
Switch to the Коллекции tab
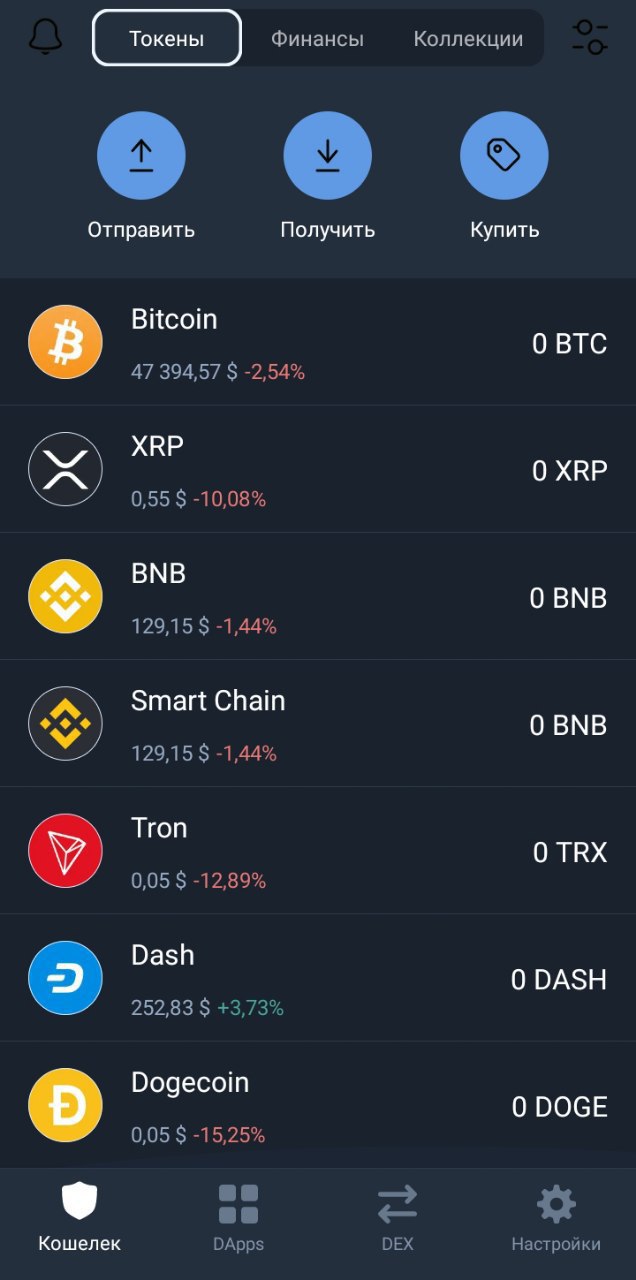pos(468,39)
